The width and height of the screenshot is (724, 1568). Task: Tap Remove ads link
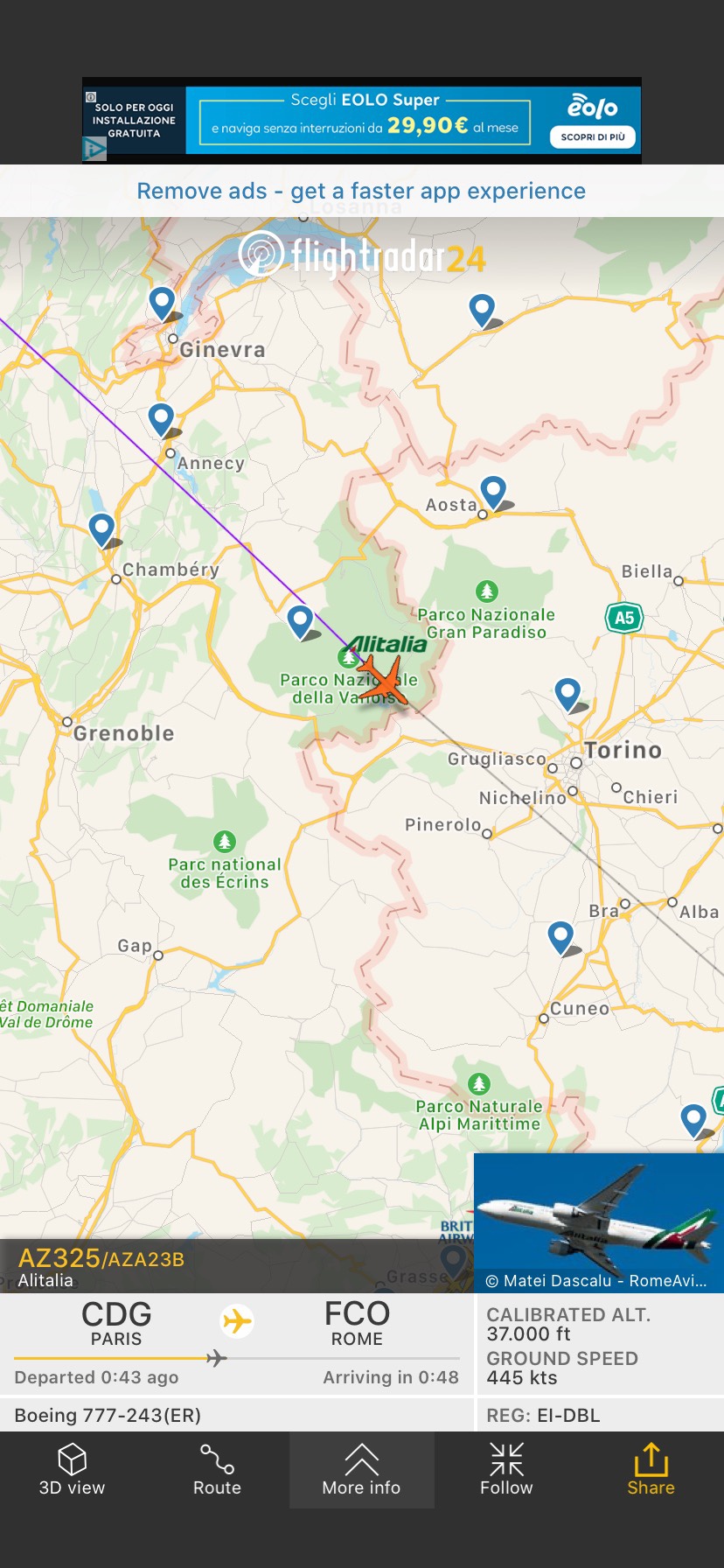click(361, 191)
